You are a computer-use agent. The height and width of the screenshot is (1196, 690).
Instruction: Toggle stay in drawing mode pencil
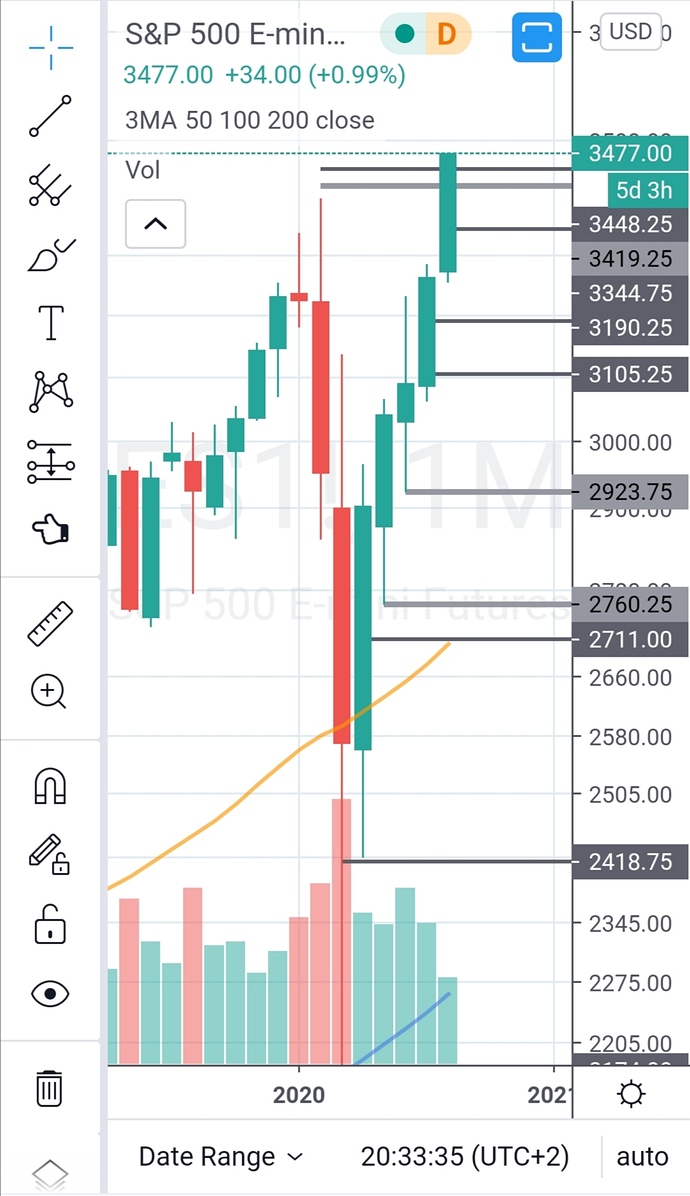click(x=50, y=855)
